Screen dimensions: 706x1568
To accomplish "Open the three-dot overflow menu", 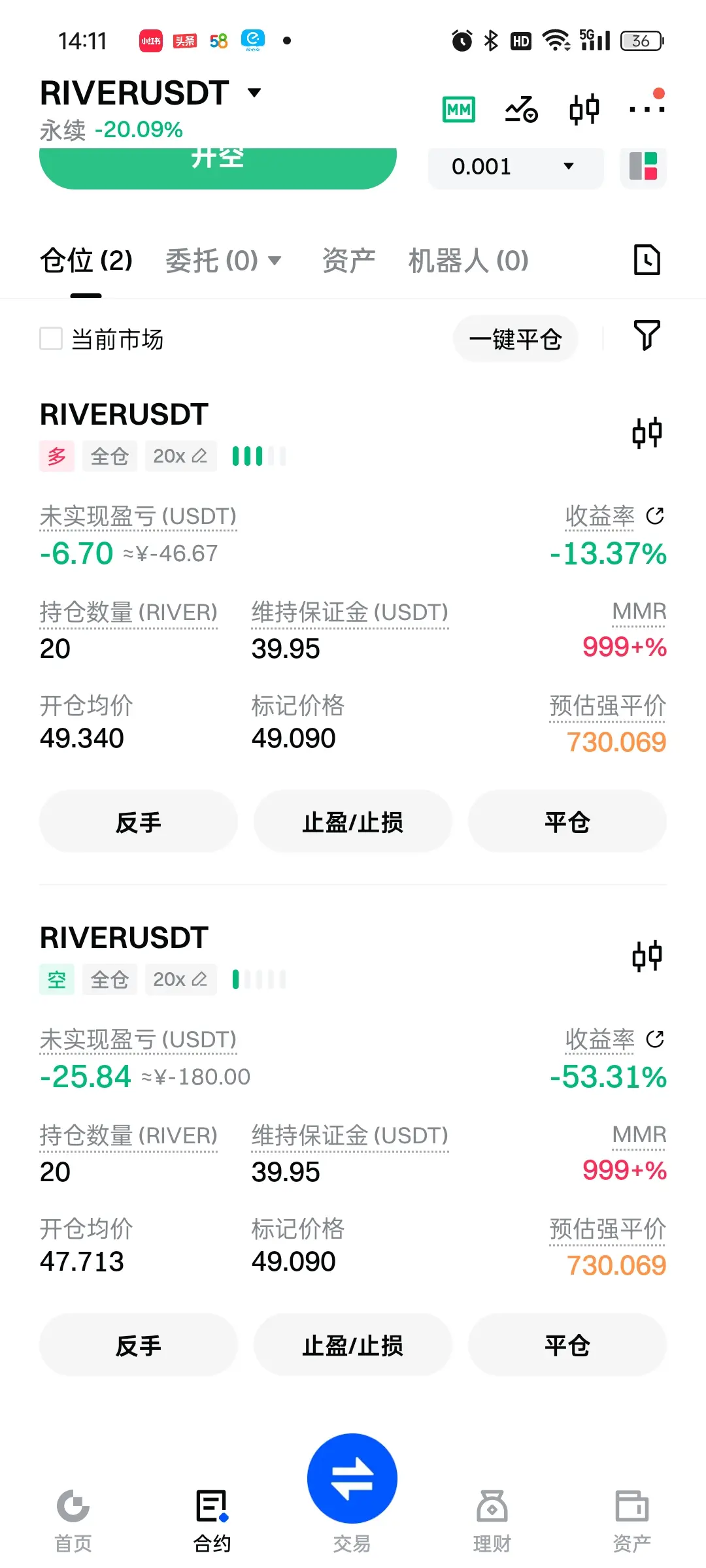I will coord(646,108).
